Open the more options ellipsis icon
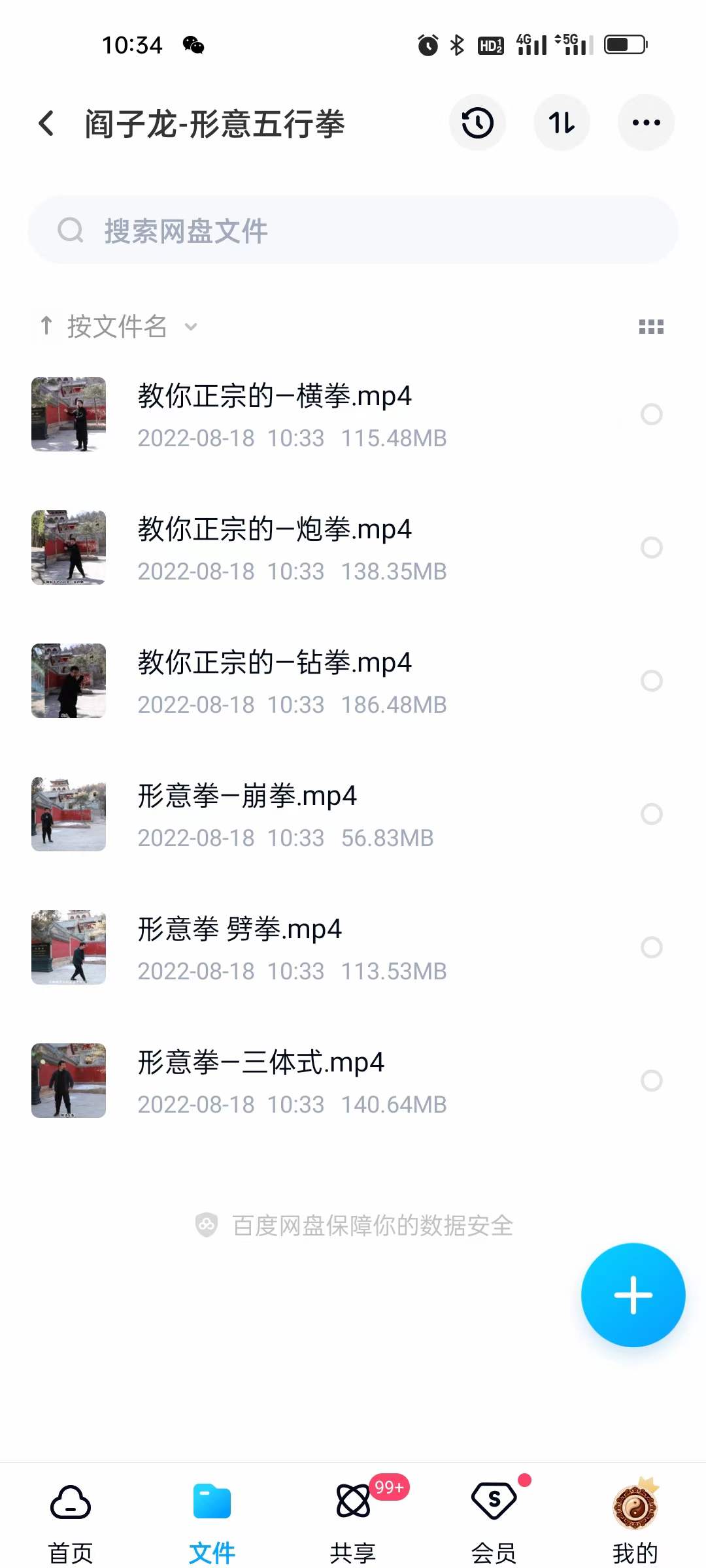This screenshot has height=1568, width=706. 646,122
